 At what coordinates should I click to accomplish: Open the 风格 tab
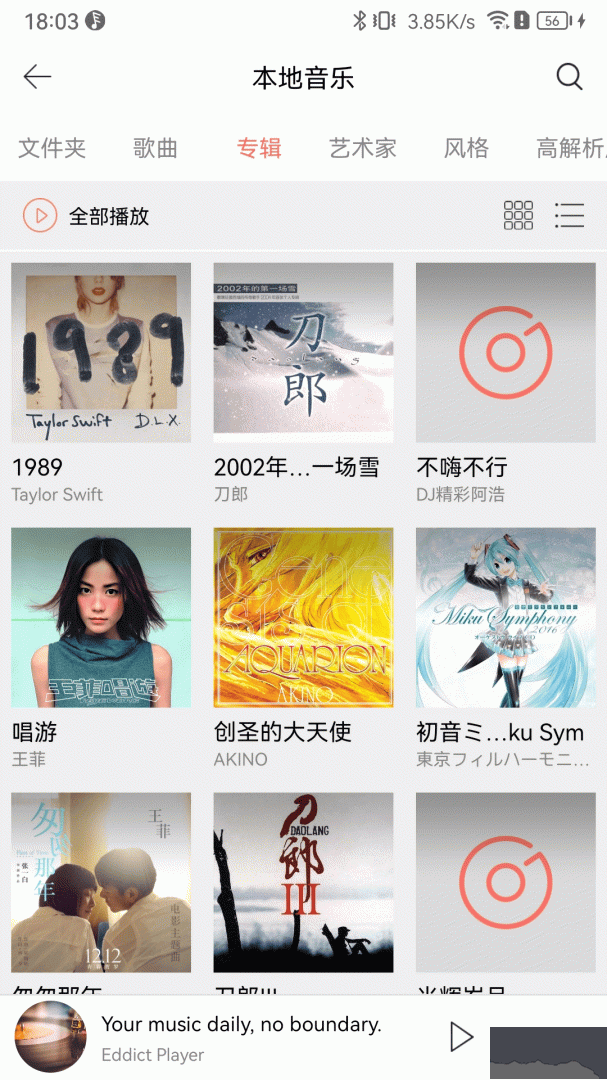466,149
